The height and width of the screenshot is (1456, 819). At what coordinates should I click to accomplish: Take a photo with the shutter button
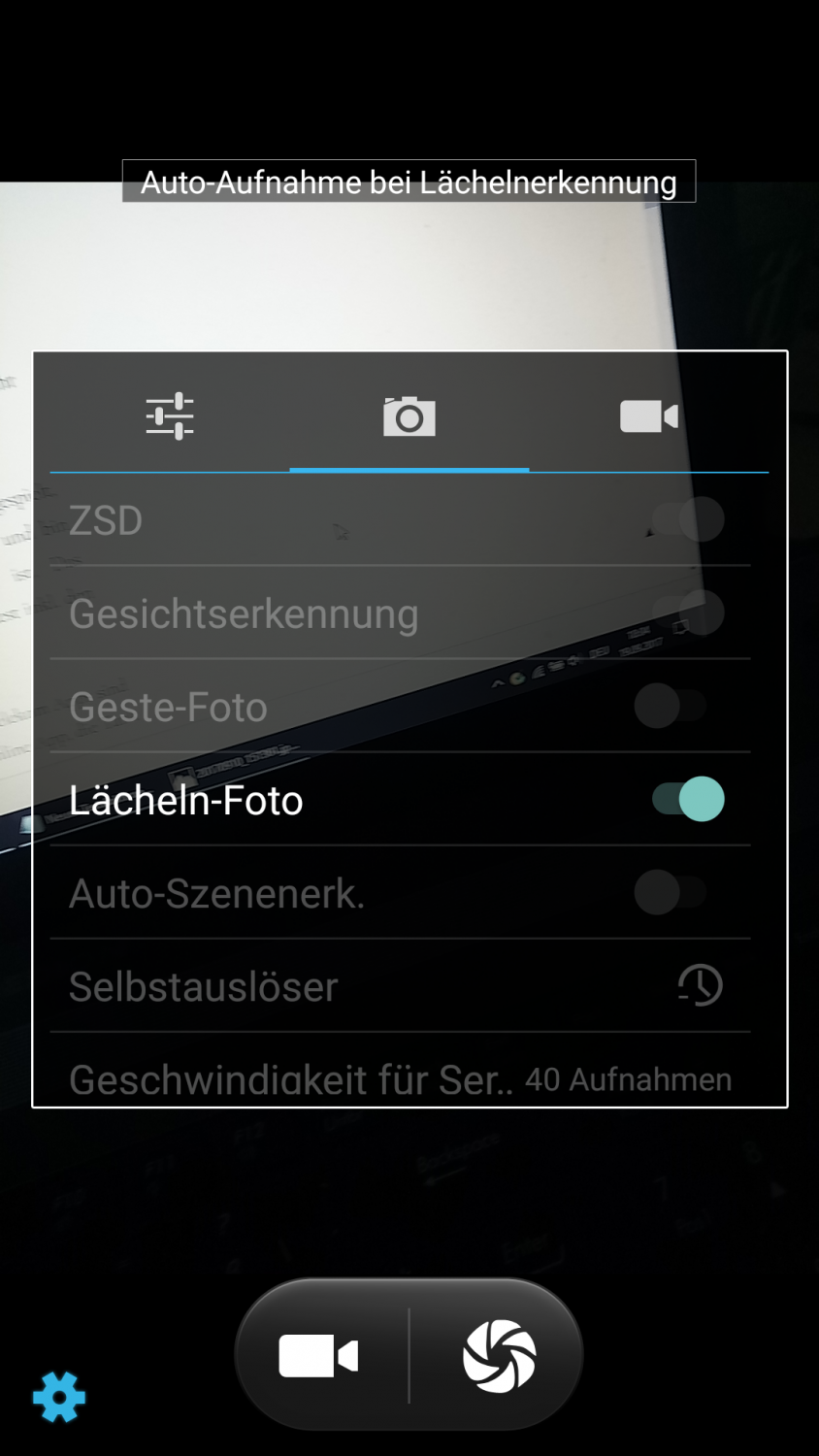point(499,1355)
